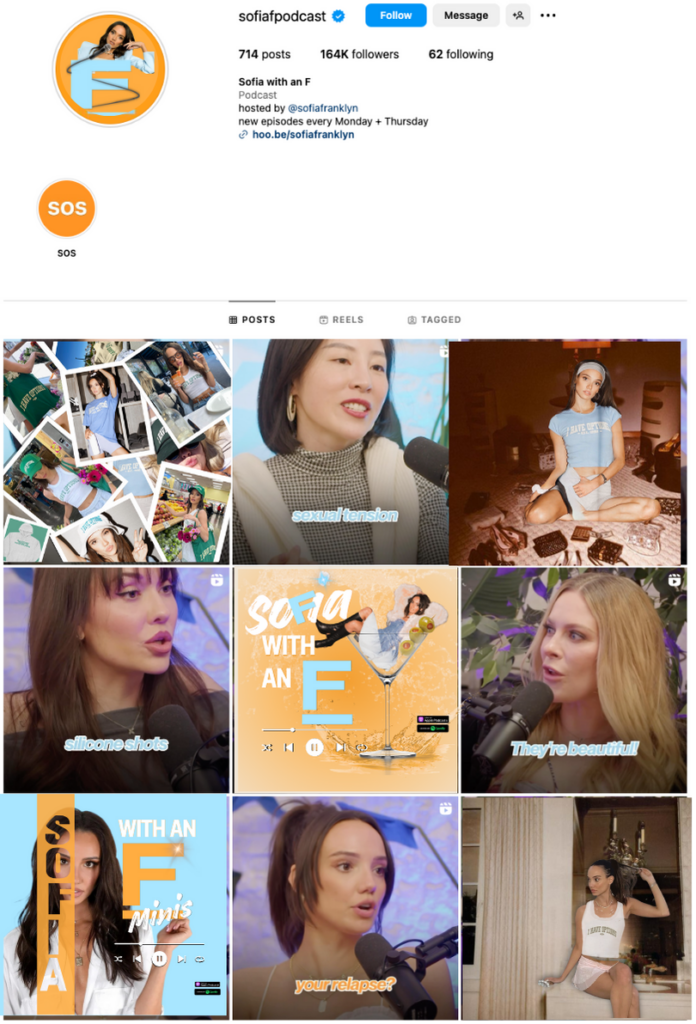This screenshot has width=696, height=1024.
Task: Open suggested accounts via add-person icon
Action: tap(518, 15)
